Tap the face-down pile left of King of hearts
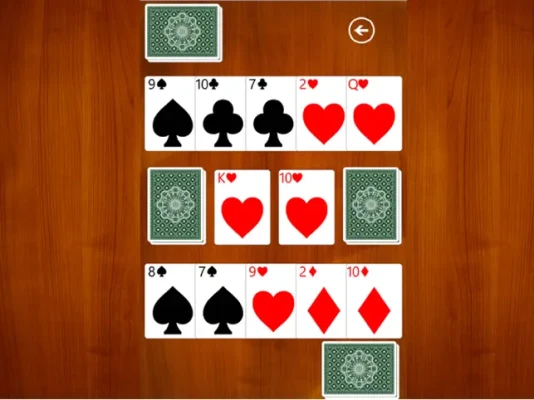534x400 pixels. pyautogui.click(x=177, y=206)
